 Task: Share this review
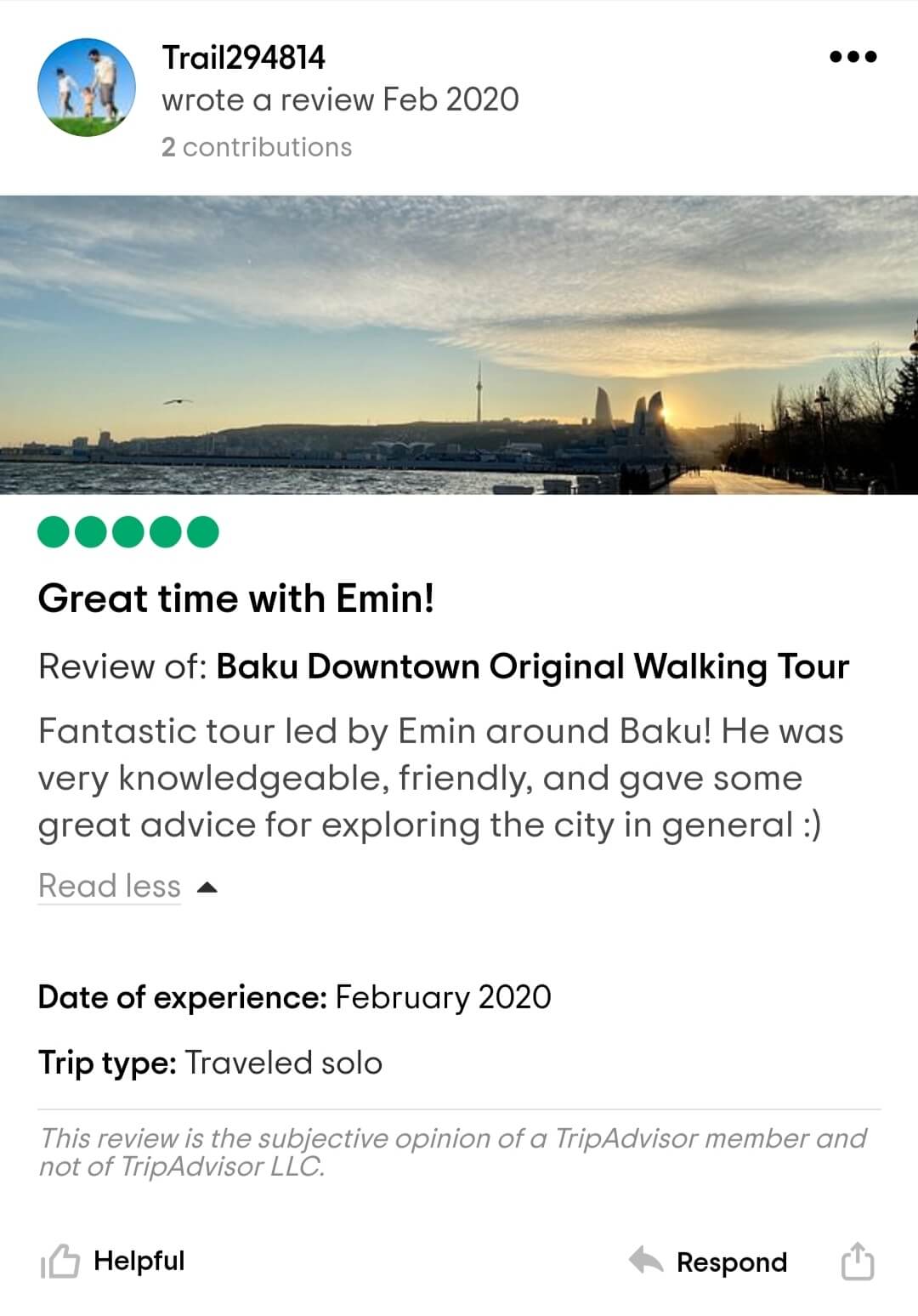click(857, 1261)
